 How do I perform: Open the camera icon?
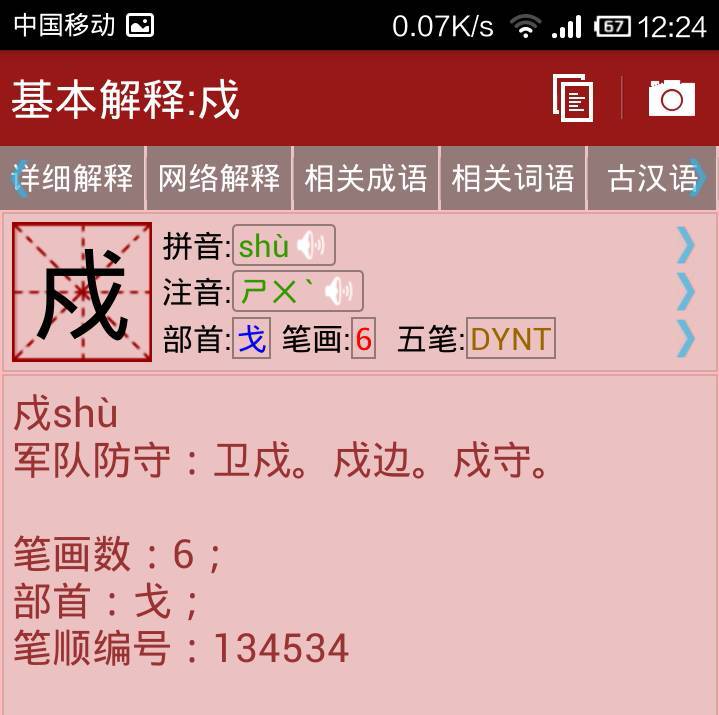[671, 98]
